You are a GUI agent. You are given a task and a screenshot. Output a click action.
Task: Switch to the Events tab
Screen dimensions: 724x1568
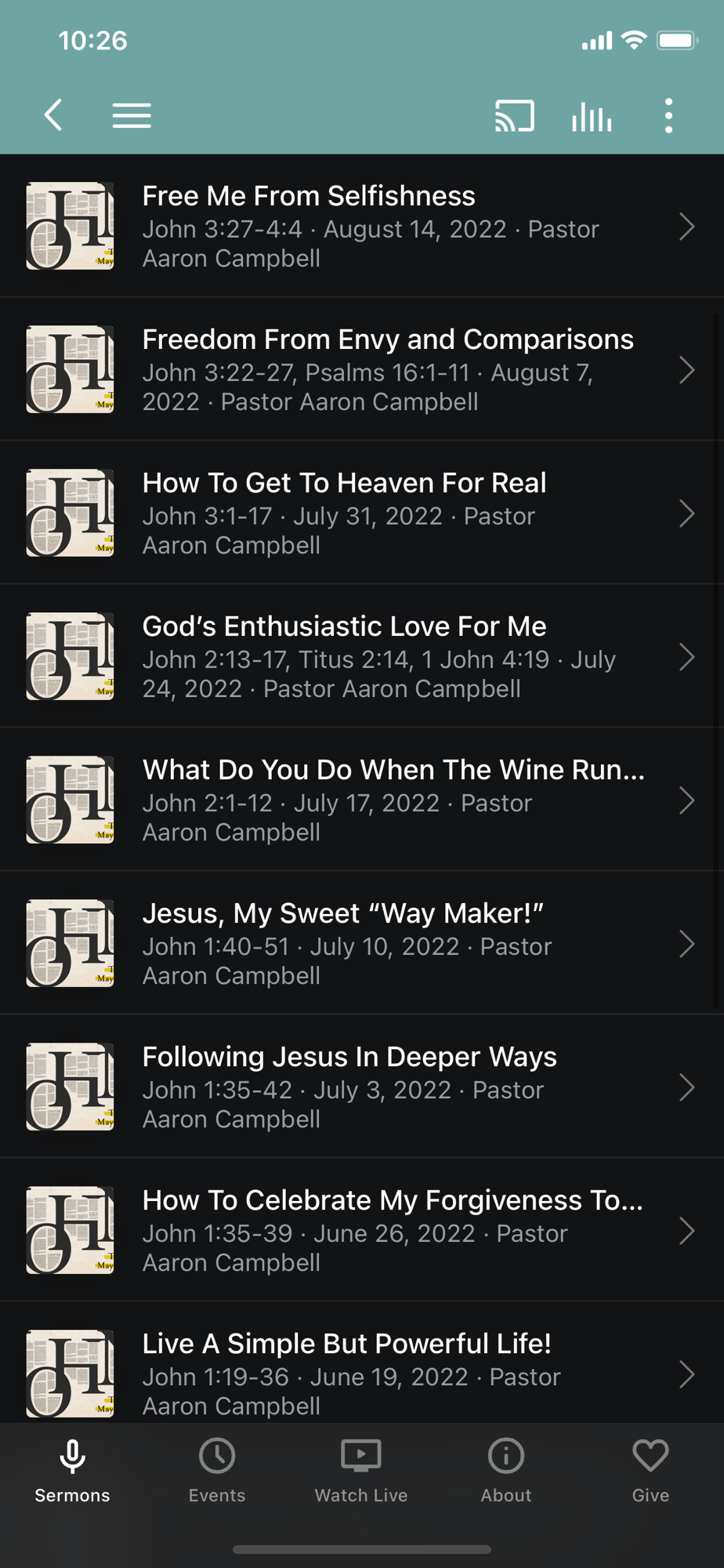click(217, 1471)
